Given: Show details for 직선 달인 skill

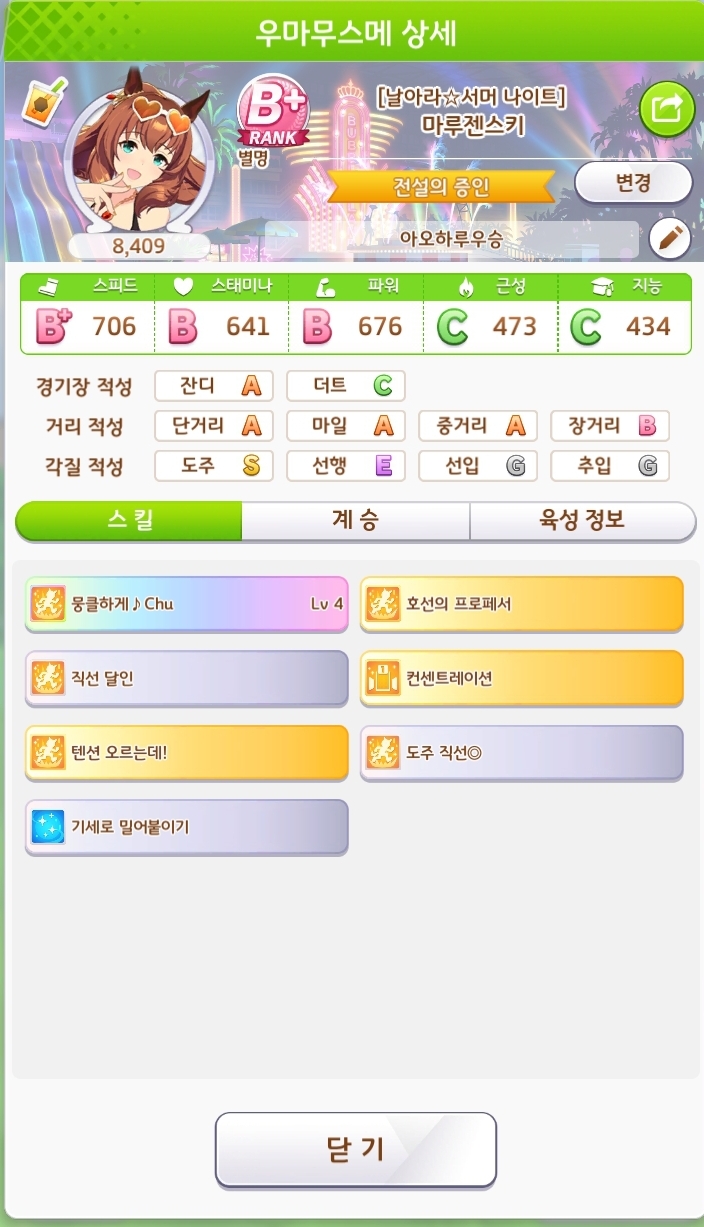Looking at the screenshot, I should pyautogui.click(x=187, y=678).
